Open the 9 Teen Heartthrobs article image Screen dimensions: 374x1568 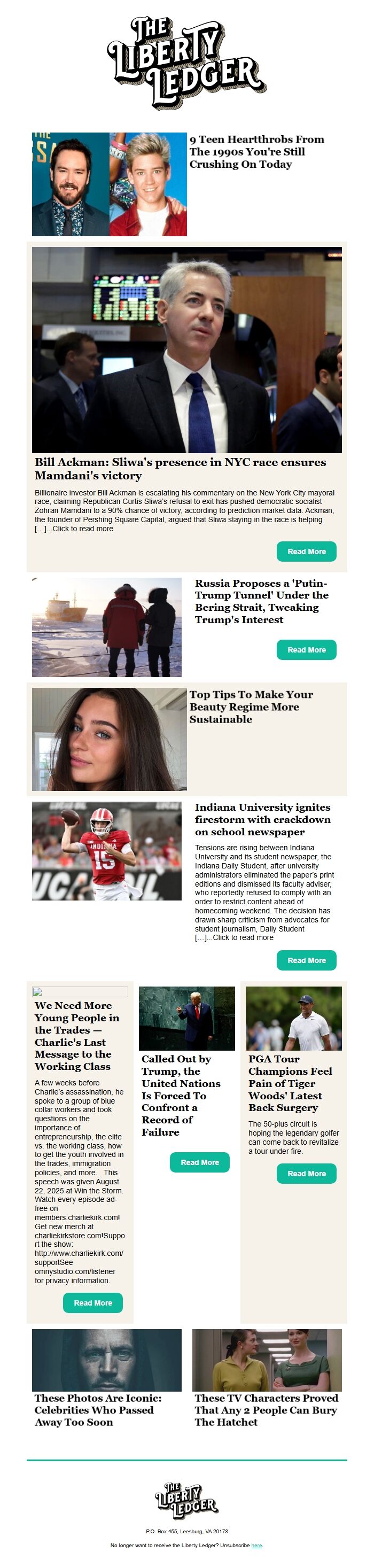tap(109, 184)
